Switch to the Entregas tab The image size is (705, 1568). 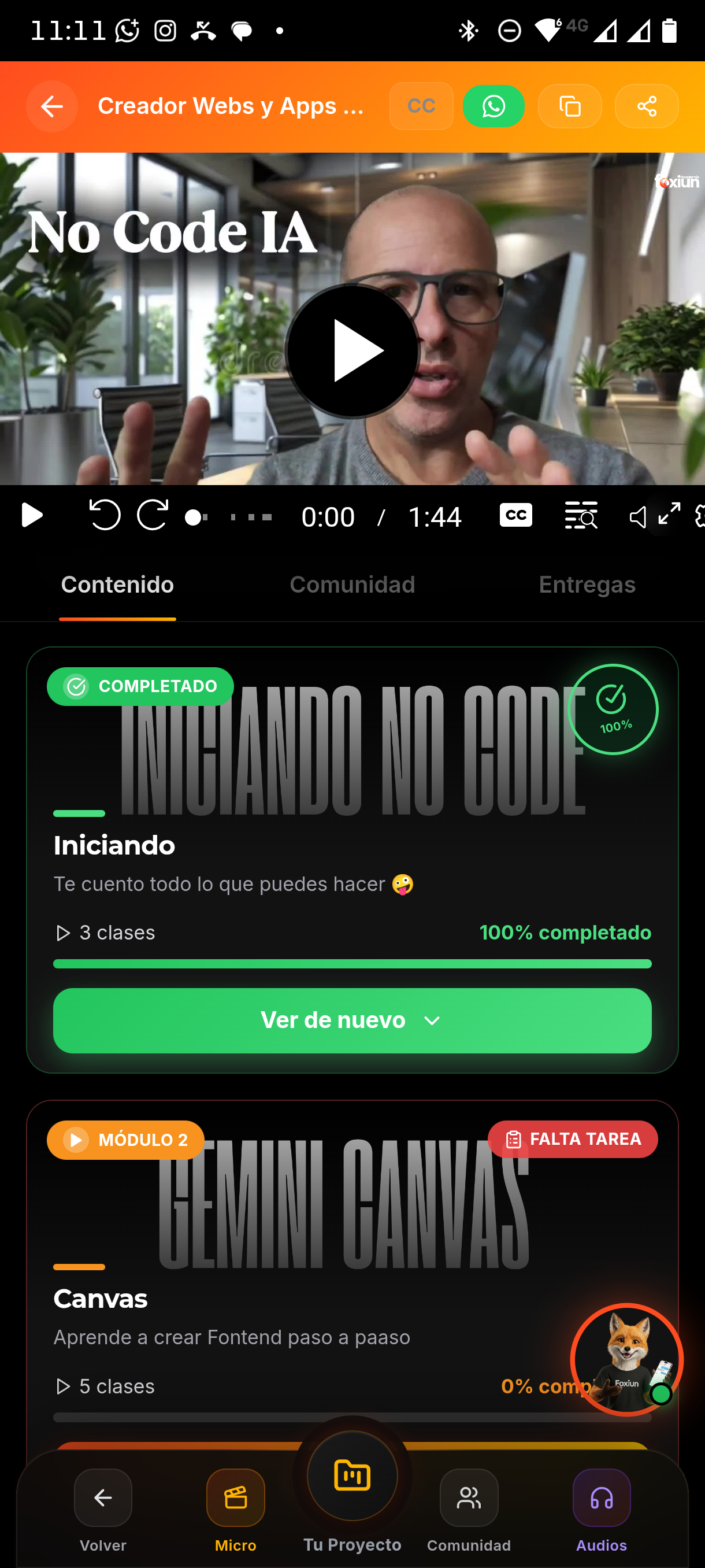[587, 585]
